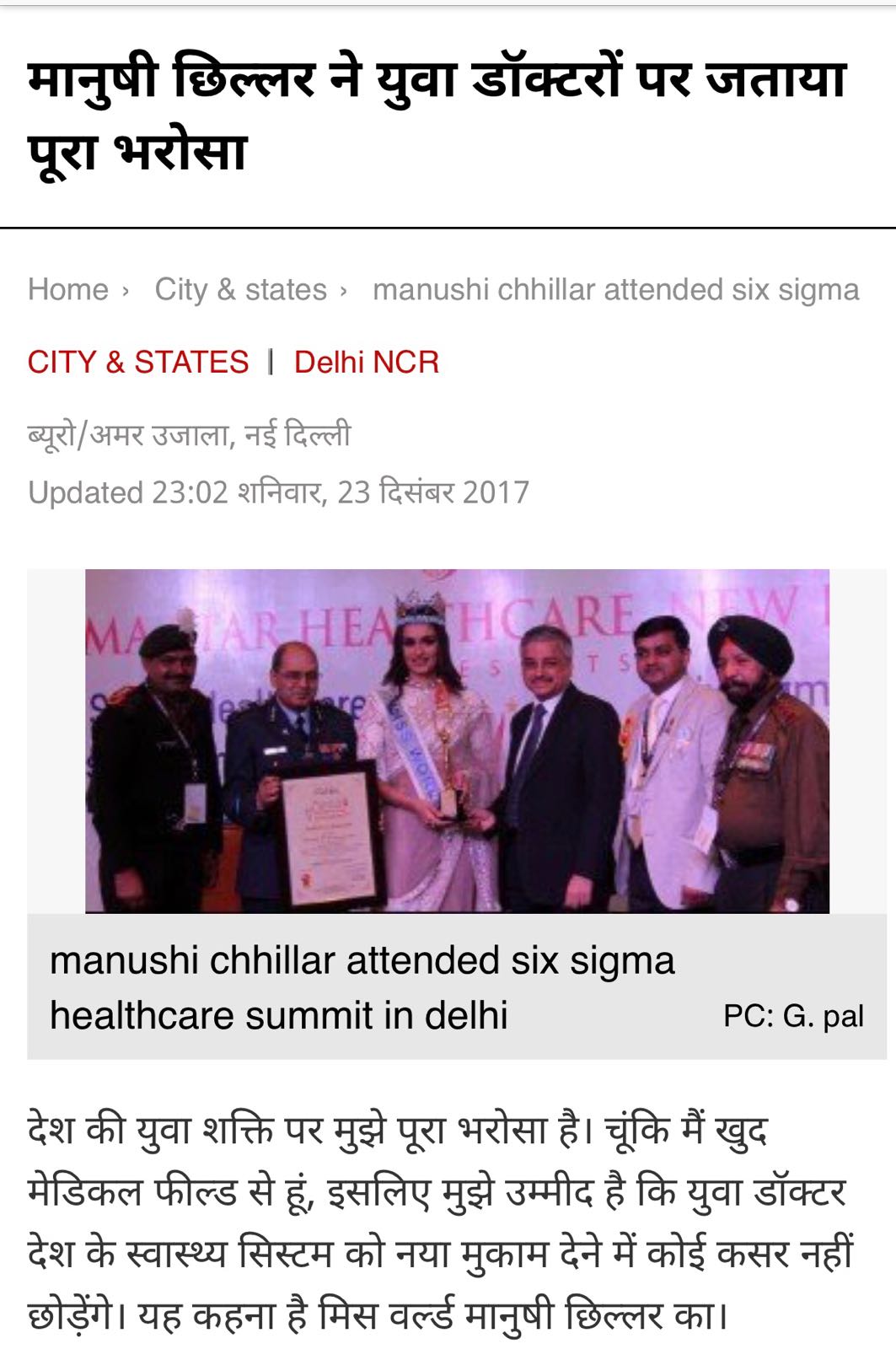Open the article photo of the summit

[x=457, y=740]
